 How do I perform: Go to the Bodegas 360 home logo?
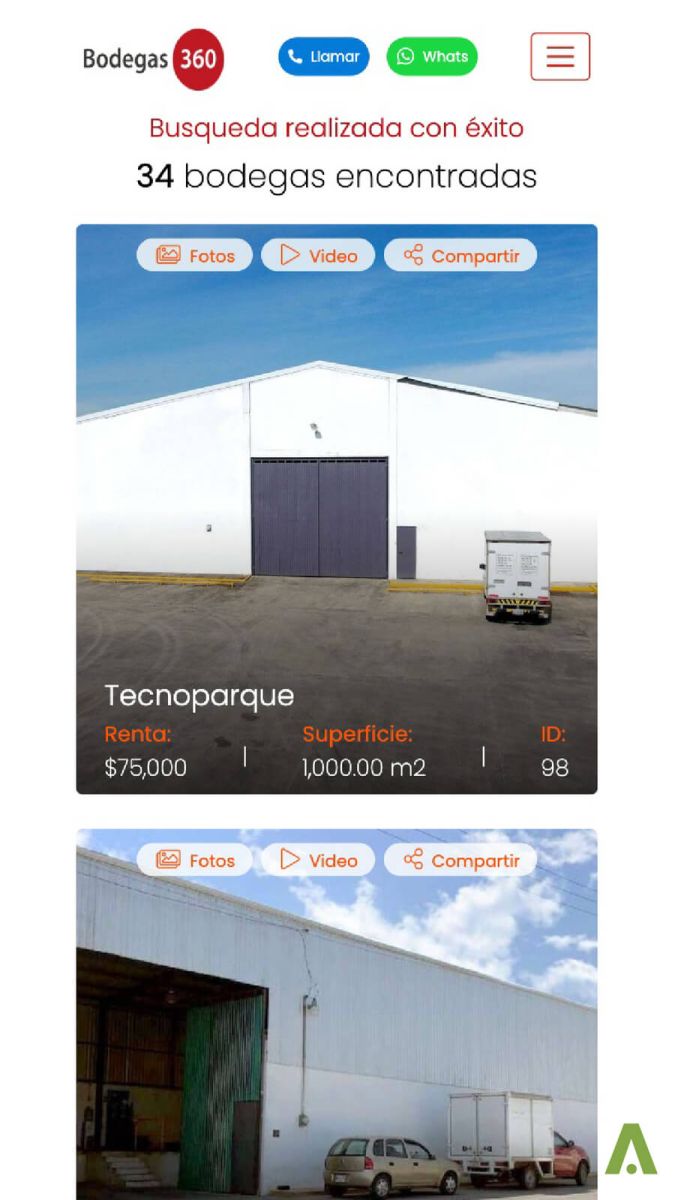153,59
